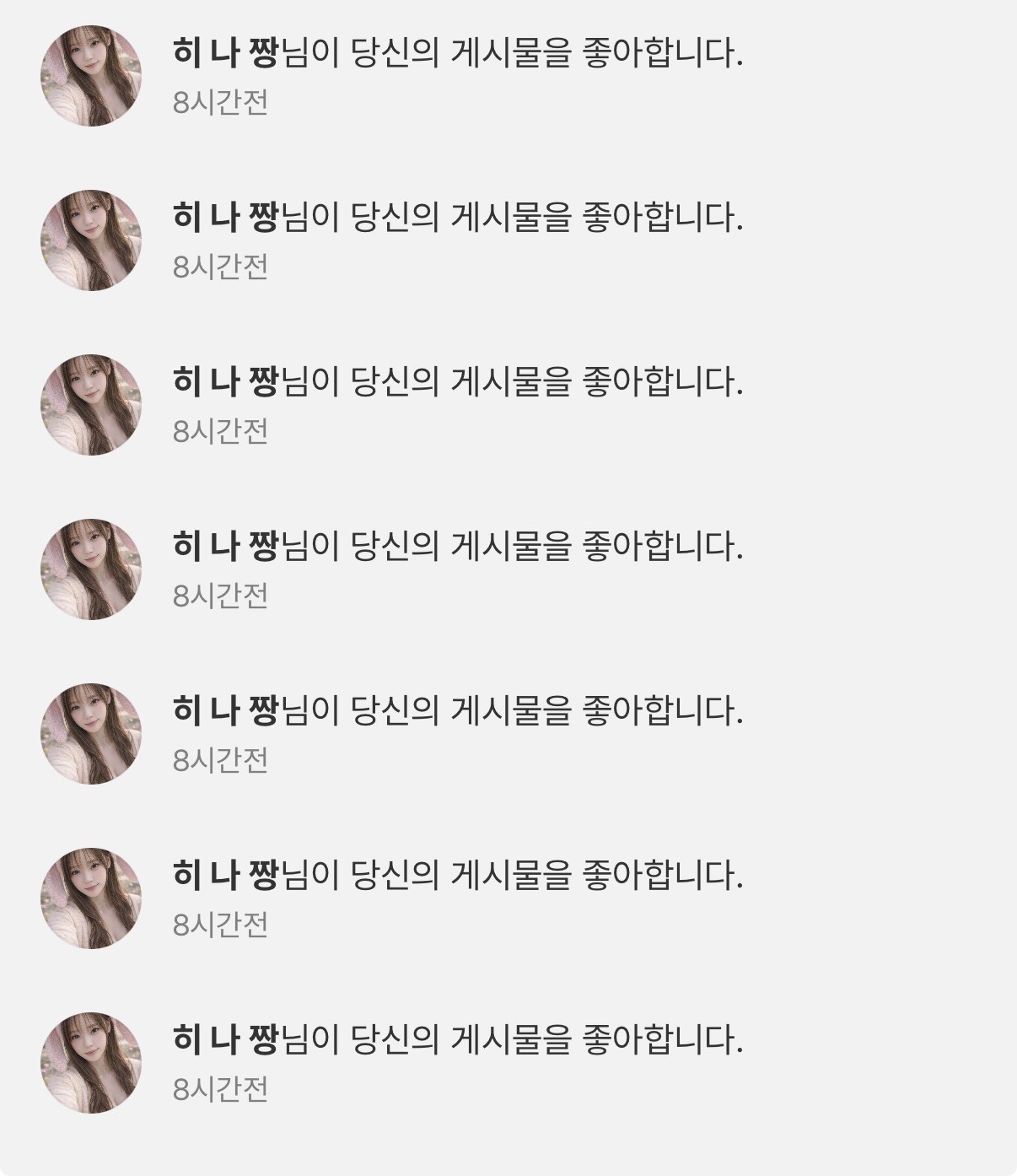Open the first like notification from 히 나 짱

tap(456, 56)
